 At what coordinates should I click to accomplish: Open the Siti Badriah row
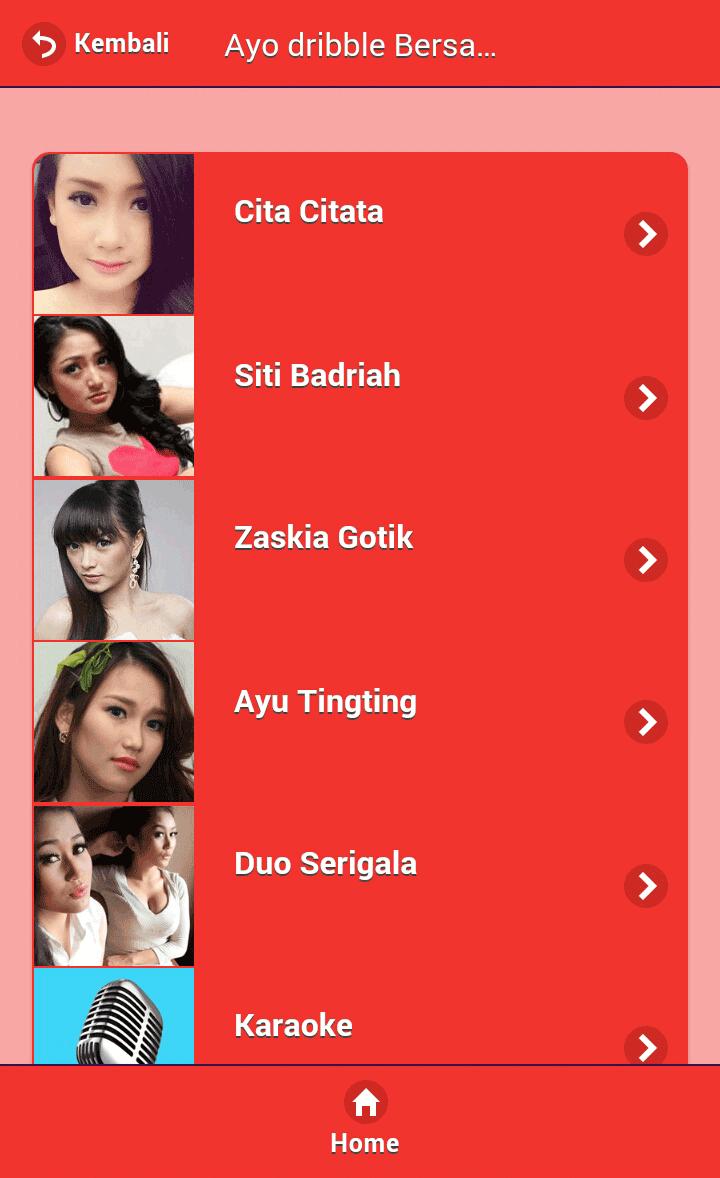[360, 396]
